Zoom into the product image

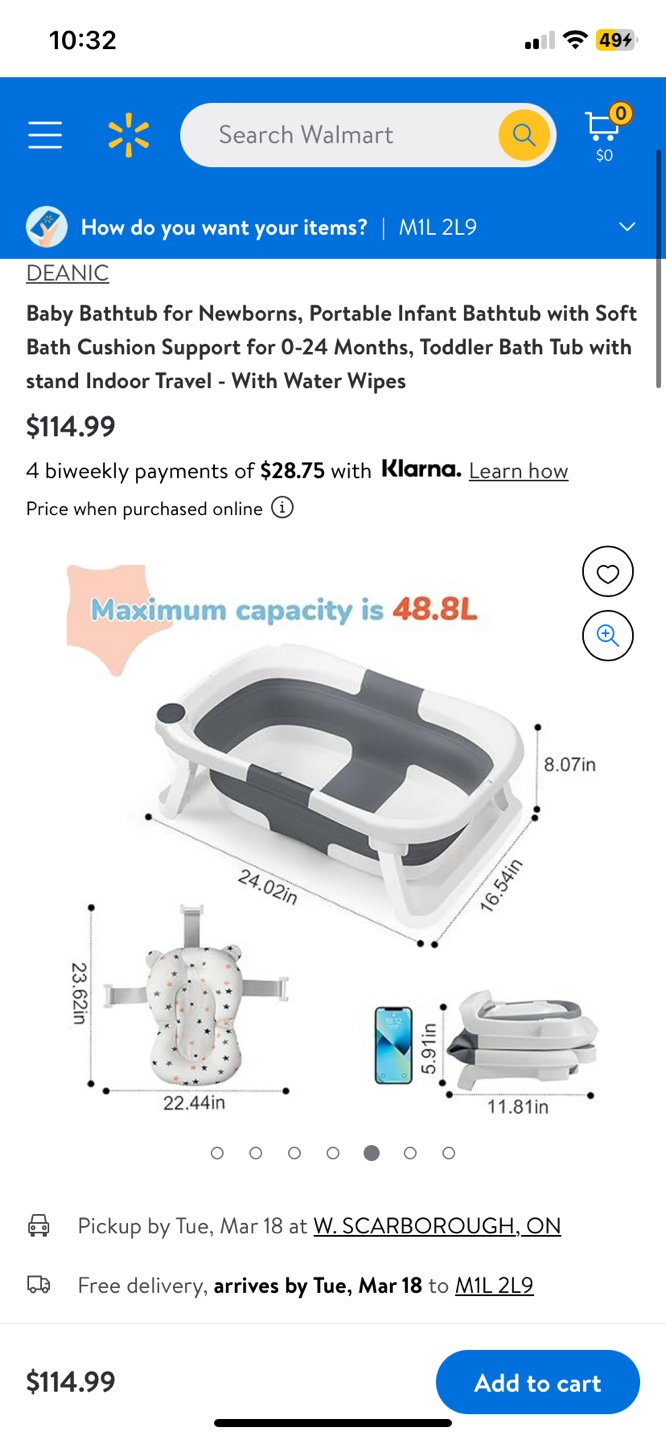(x=607, y=635)
